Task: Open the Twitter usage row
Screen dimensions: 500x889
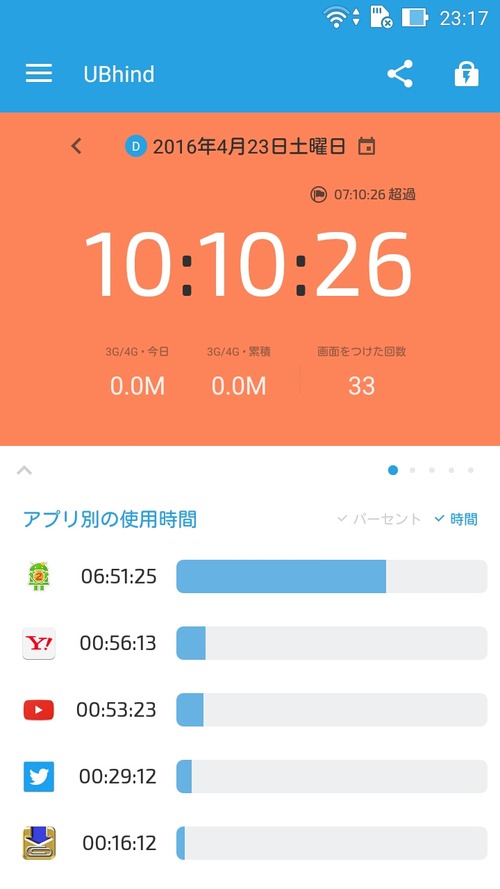Action: 255,776
